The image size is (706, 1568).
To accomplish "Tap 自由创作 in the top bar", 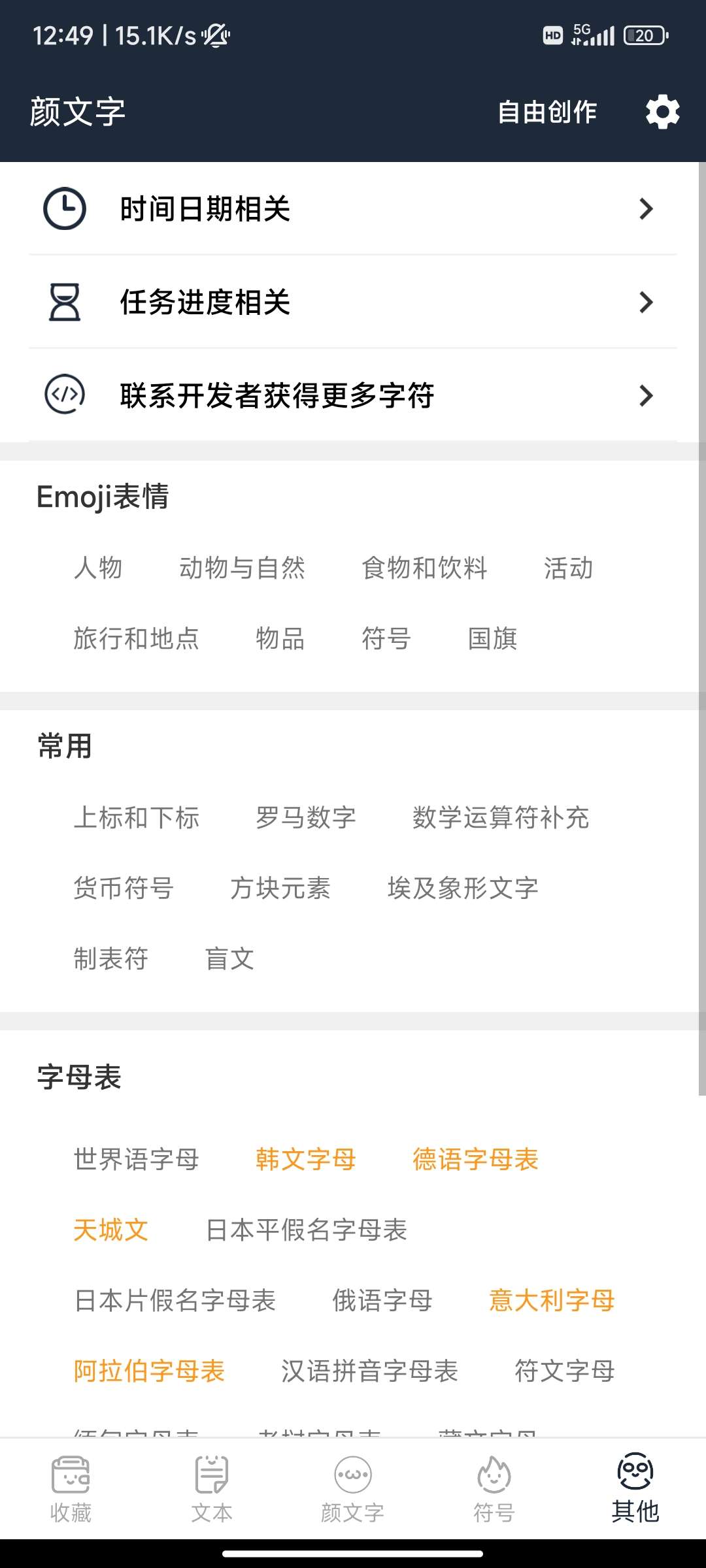I will [547, 112].
